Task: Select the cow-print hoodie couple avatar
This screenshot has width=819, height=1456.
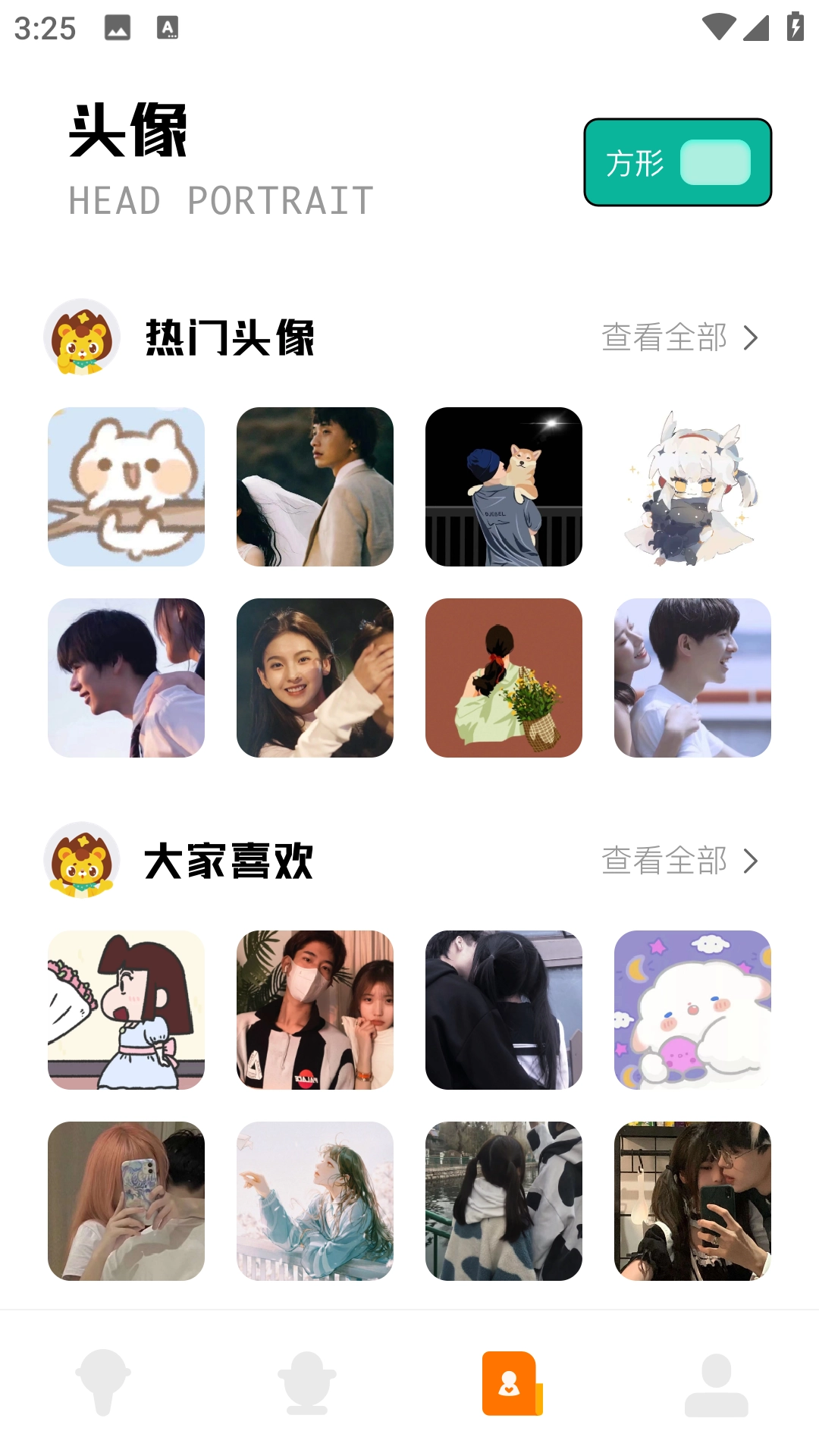Action: [x=504, y=1201]
